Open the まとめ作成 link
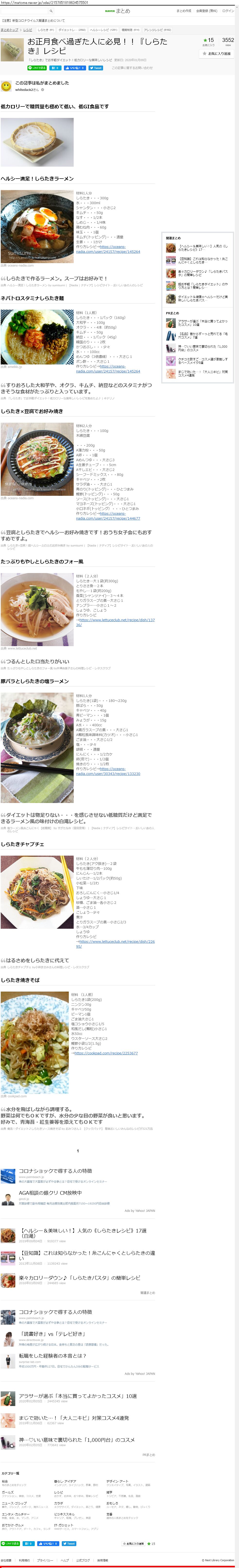The height and width of the screenshot is (1568, 239). coord(183,11)
